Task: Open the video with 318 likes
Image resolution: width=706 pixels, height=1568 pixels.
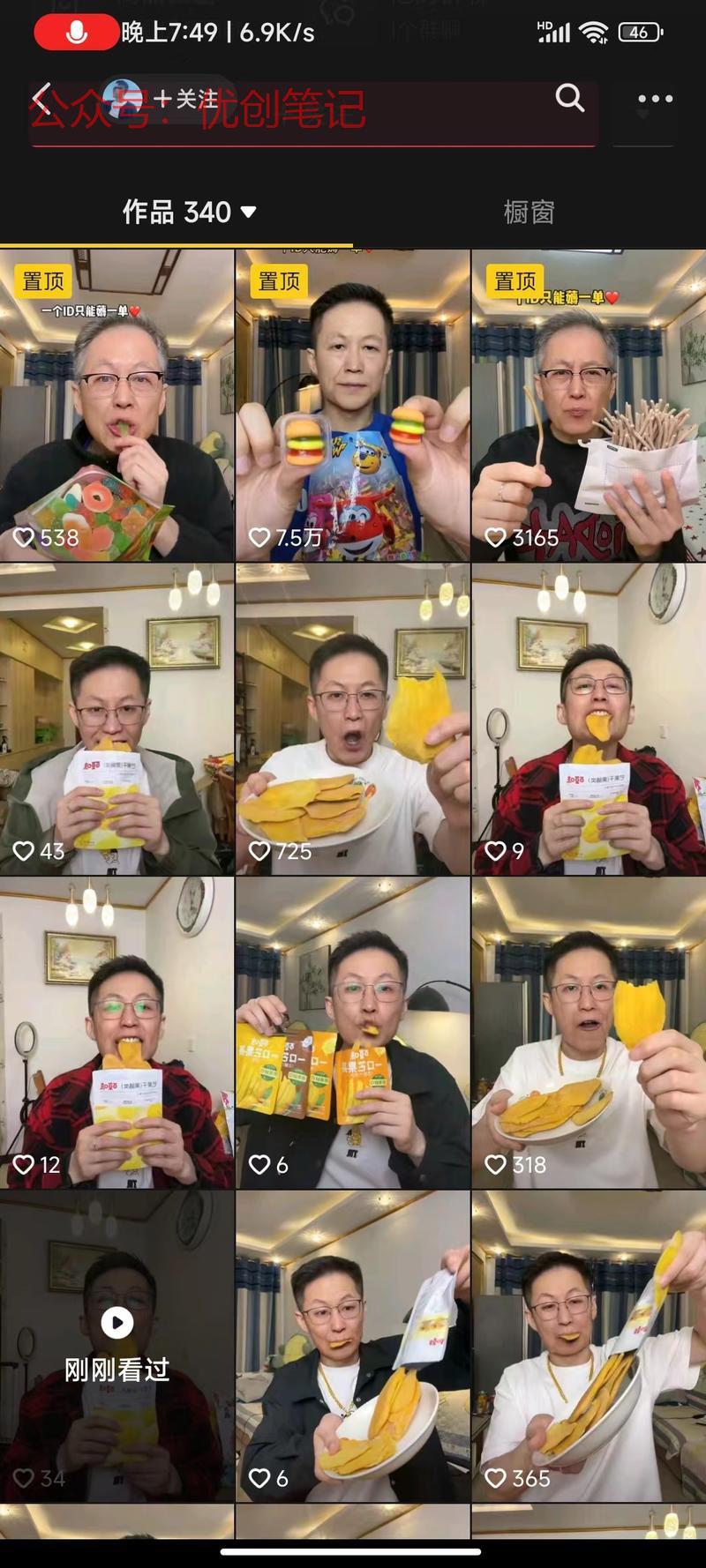Action: [589, 1032]
